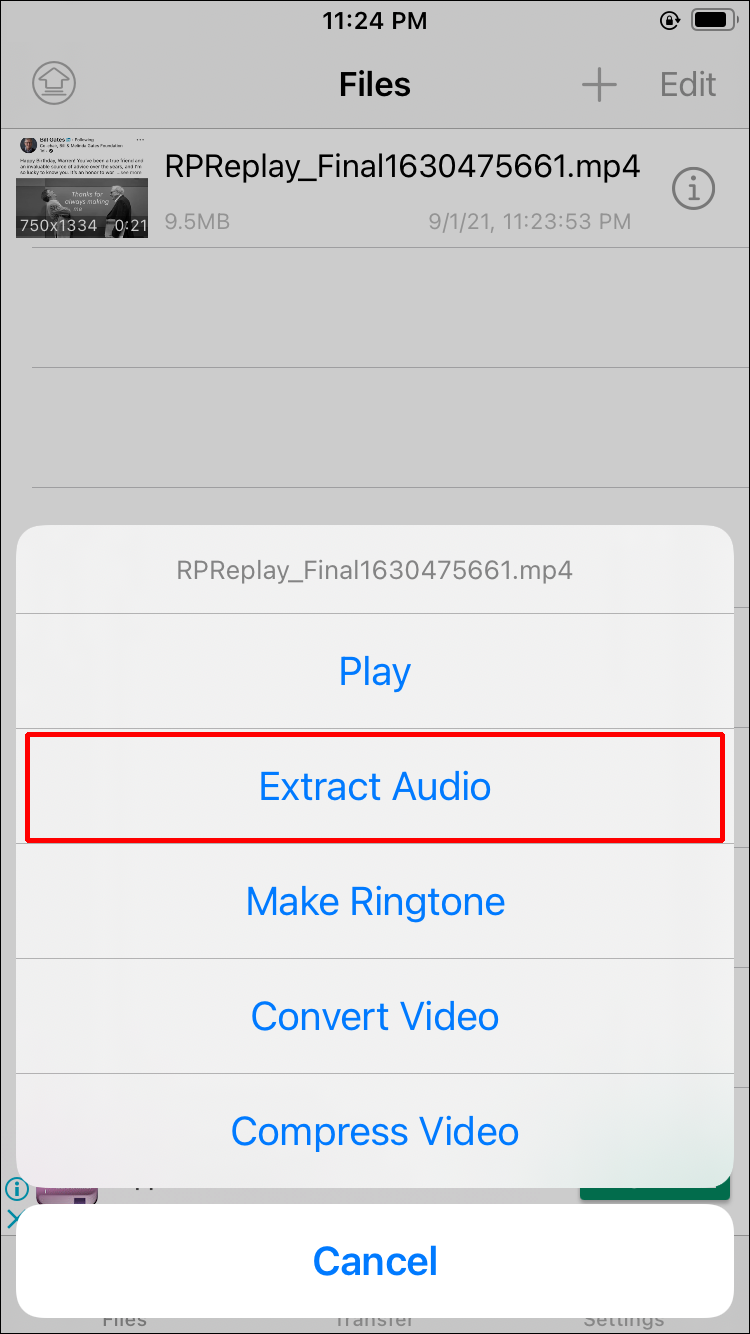Choose Convert Video

(x=375, y=1017)
